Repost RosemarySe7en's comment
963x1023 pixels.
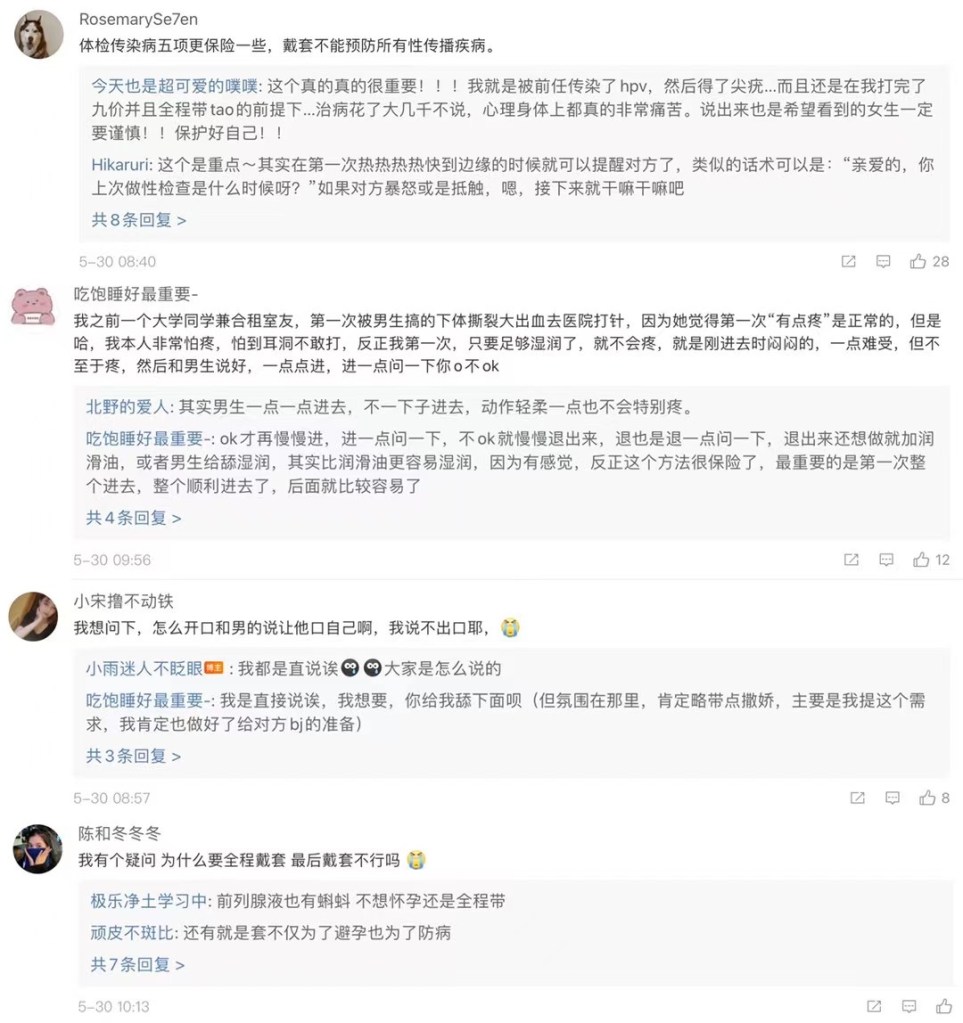[848, 261]
